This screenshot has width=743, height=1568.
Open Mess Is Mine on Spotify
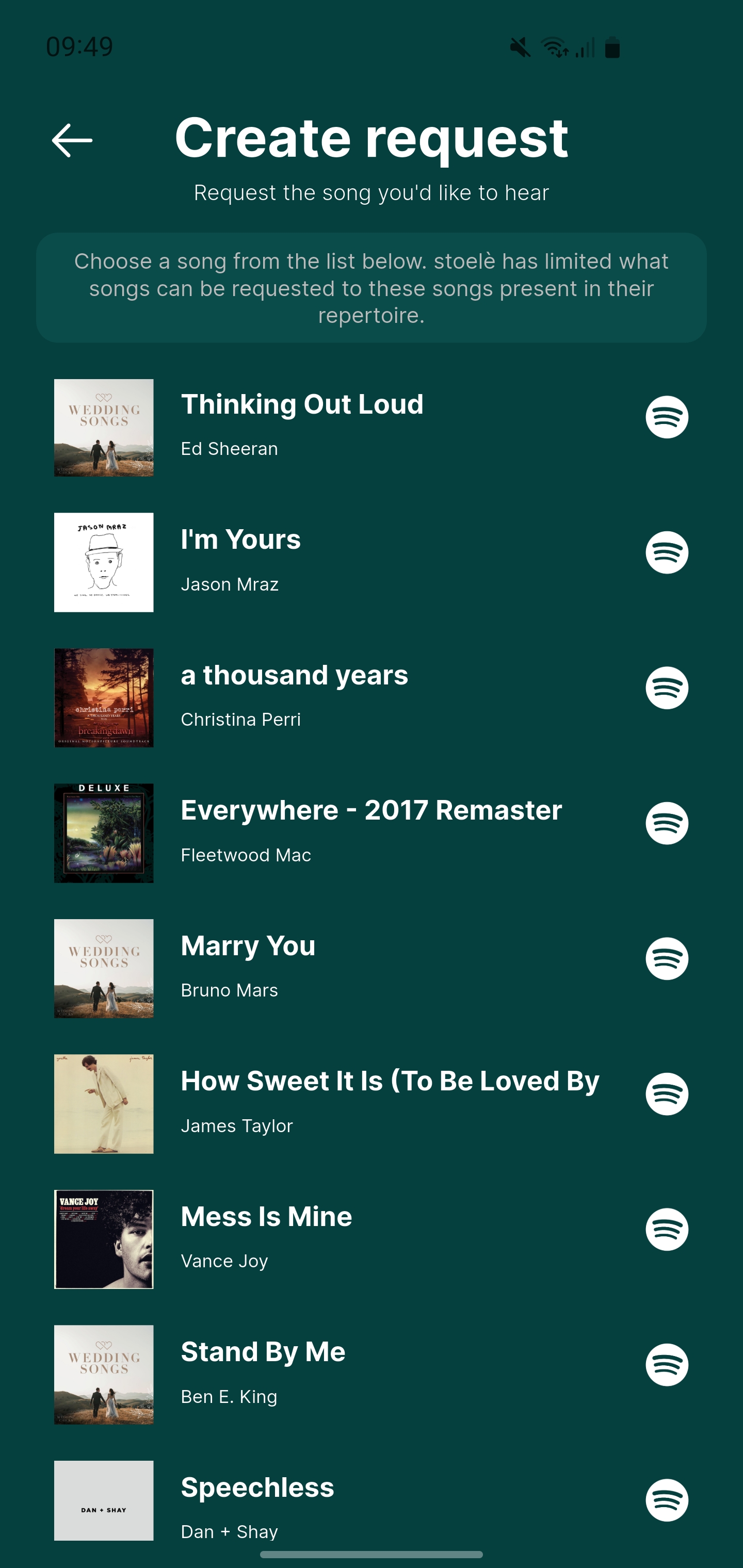[666, 1230]
